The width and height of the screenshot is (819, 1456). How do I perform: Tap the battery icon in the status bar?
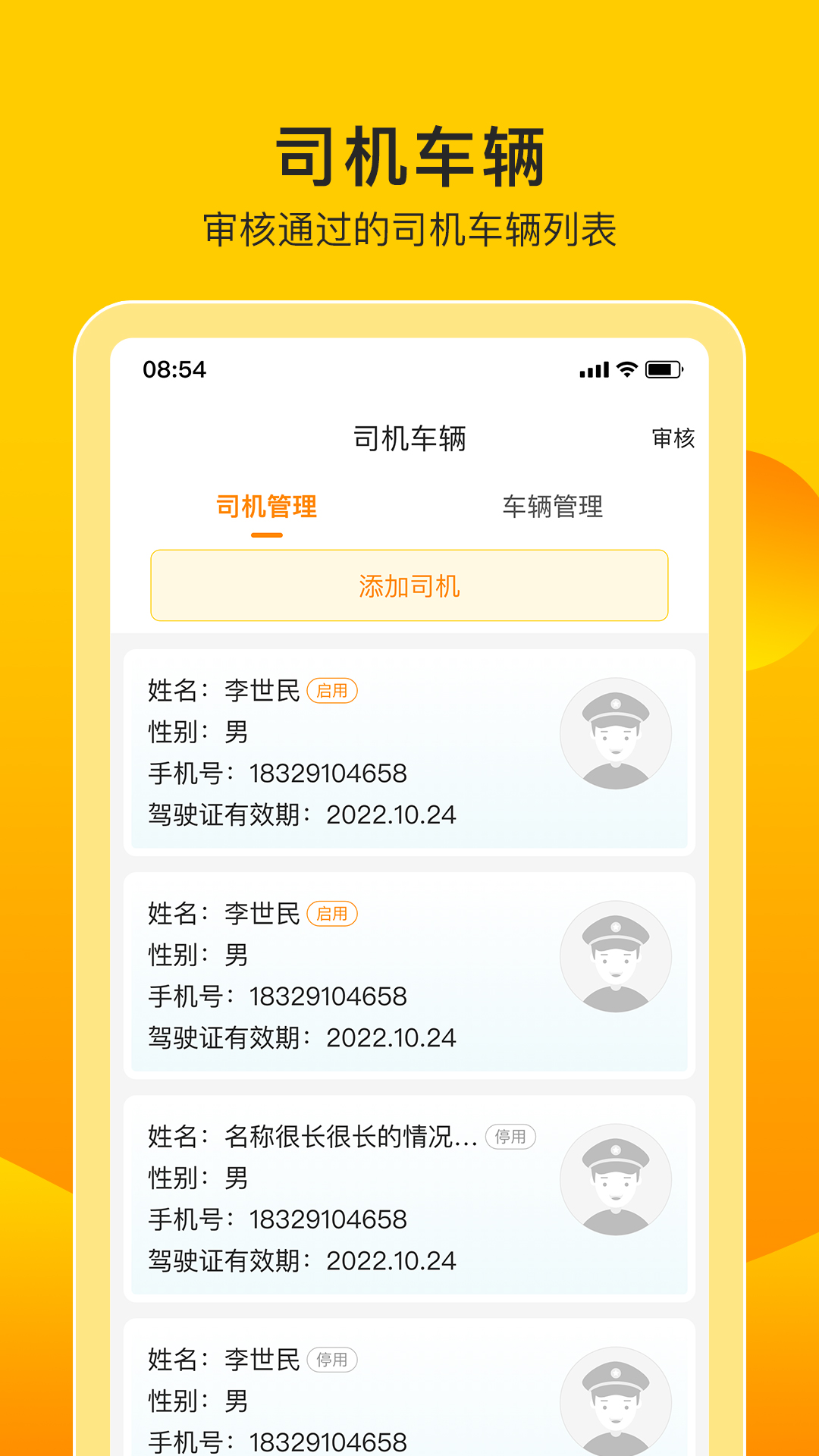coord(661,369)
